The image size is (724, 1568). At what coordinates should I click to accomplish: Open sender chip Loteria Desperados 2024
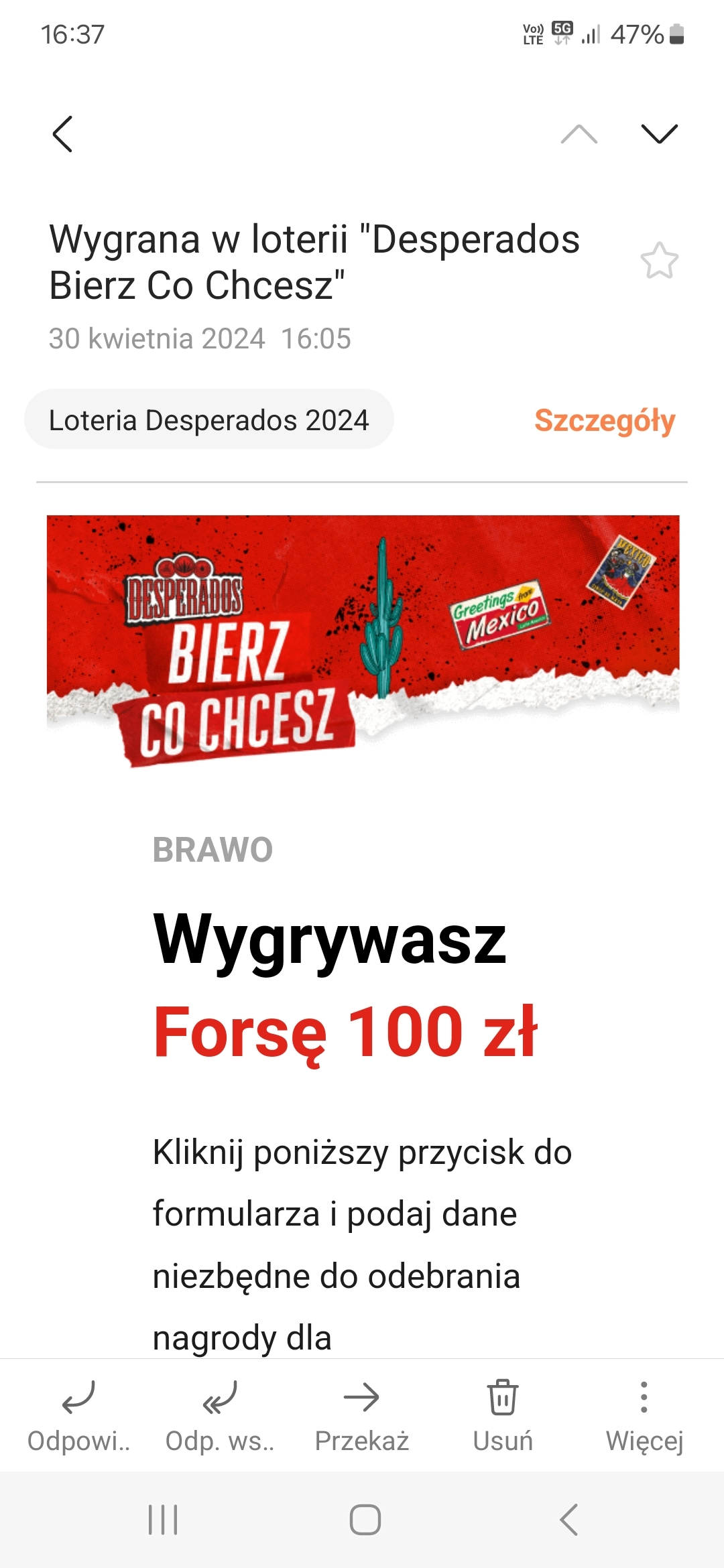[x=208, y=420]
